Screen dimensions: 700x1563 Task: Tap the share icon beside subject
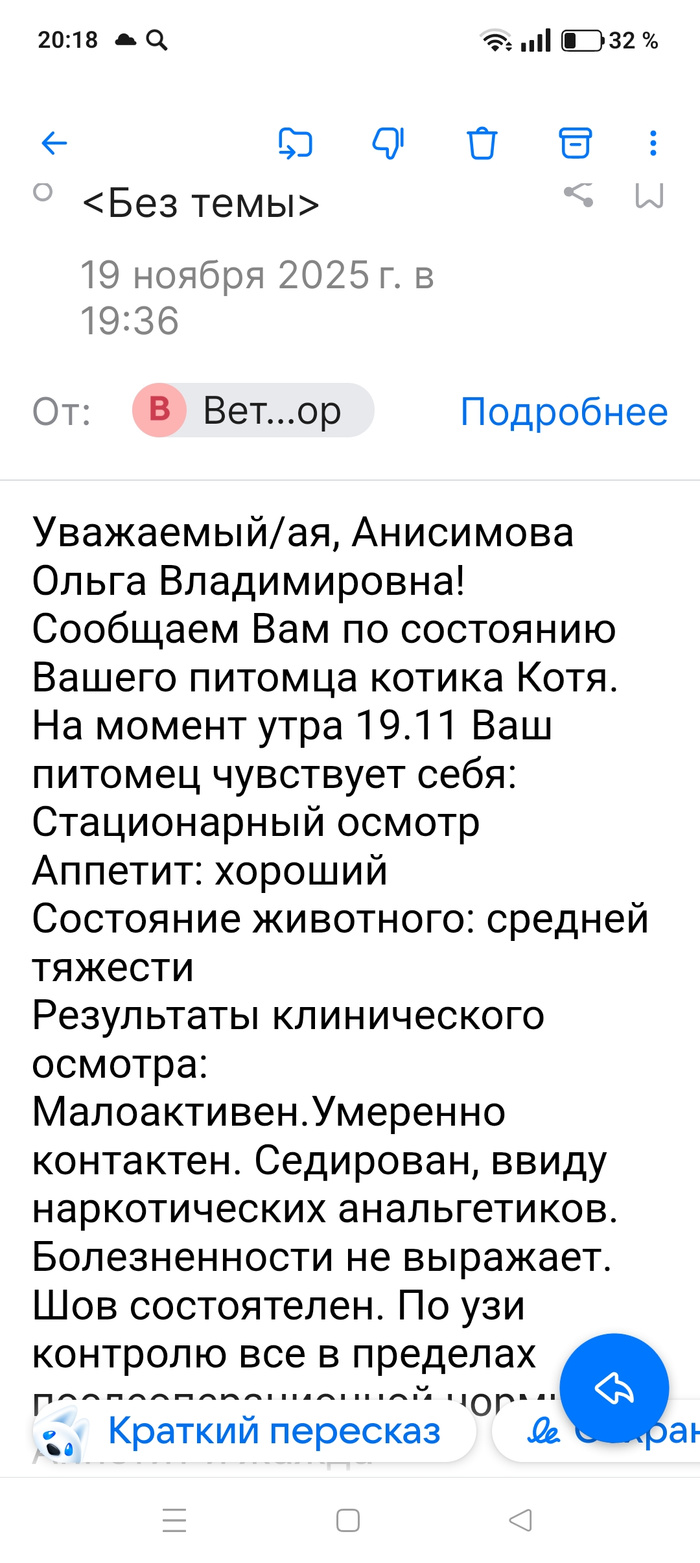click(578, 195)
